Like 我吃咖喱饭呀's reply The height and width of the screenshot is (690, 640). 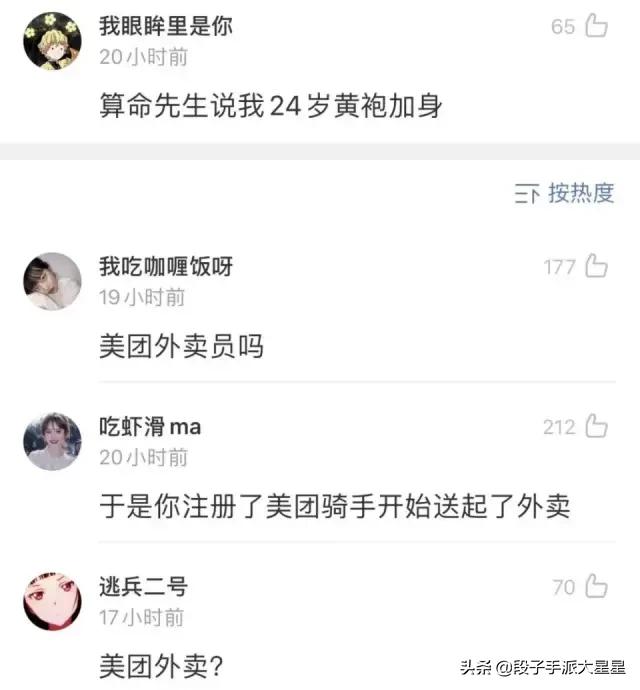pyautogui.click(x=596, y=267)
